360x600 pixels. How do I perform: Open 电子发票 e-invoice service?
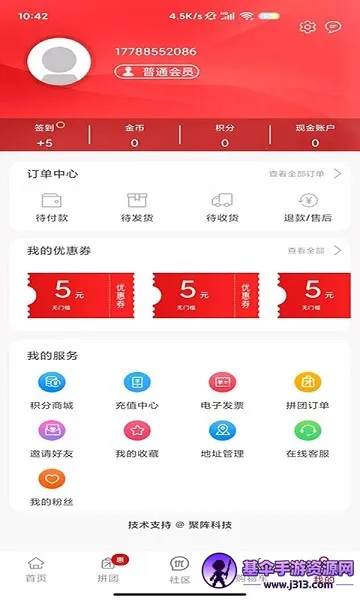coord(222,391)
